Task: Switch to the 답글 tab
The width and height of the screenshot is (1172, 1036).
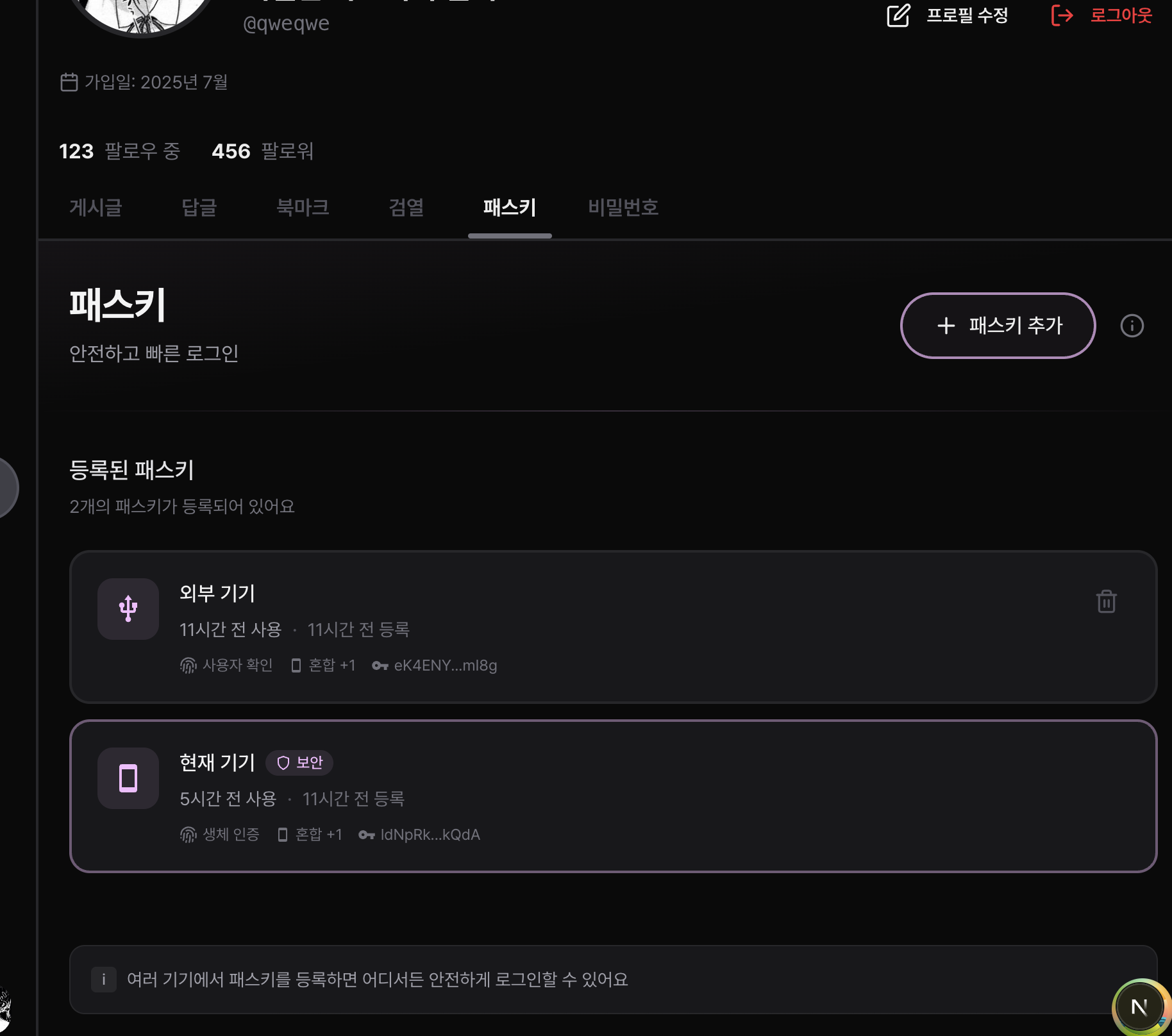Action: (199, 208)
